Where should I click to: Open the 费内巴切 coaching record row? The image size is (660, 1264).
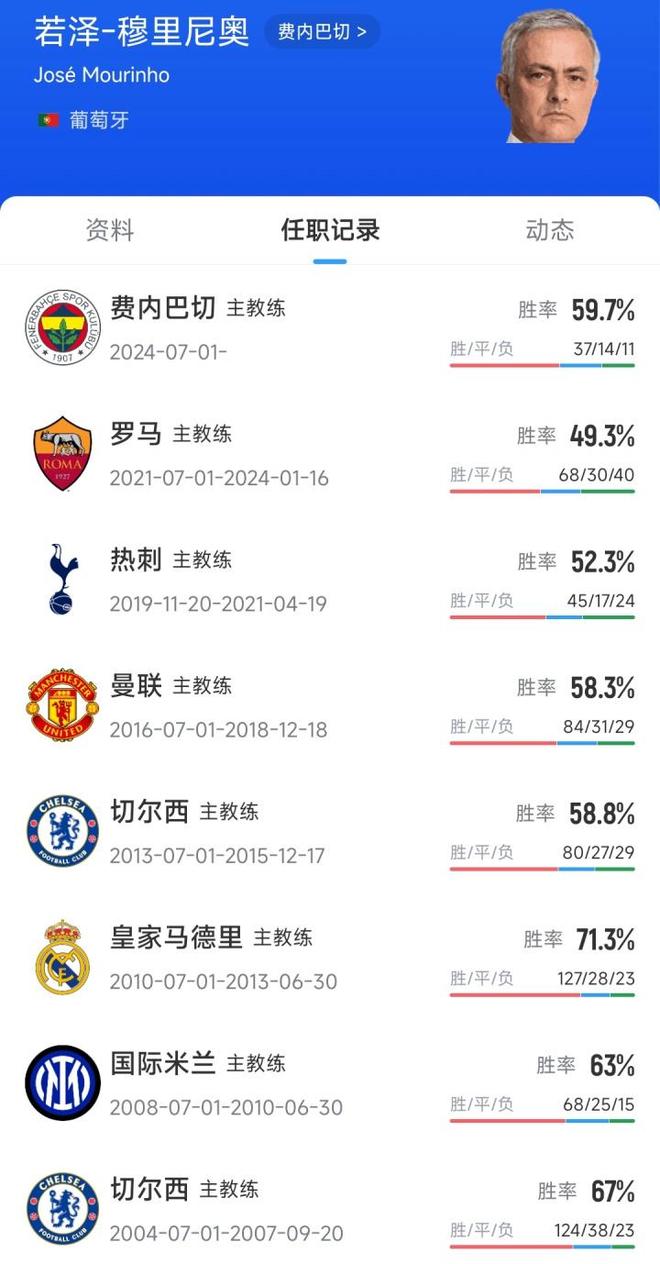[330, 328]
